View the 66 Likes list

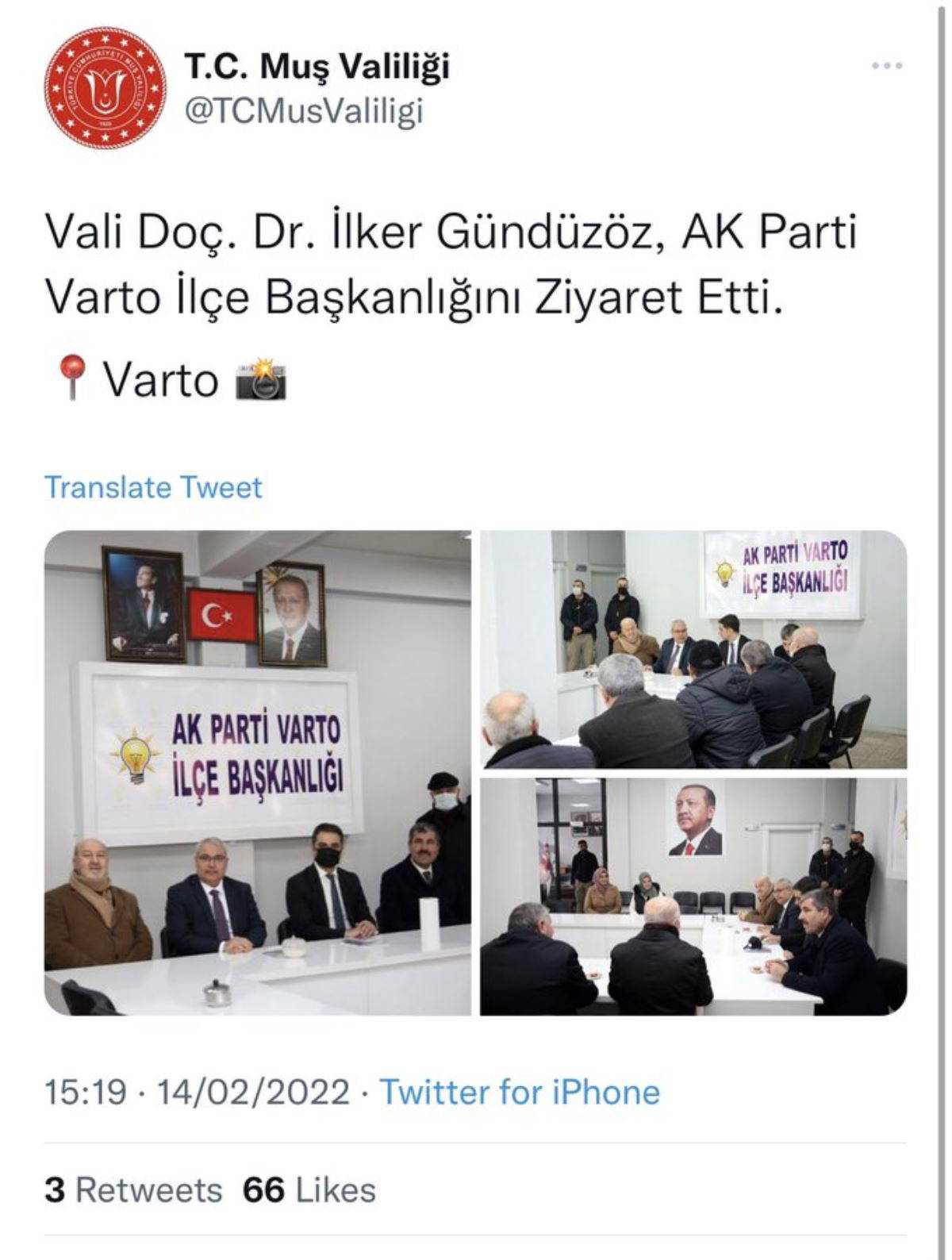pyautogui.click(x=309, y=1190)
